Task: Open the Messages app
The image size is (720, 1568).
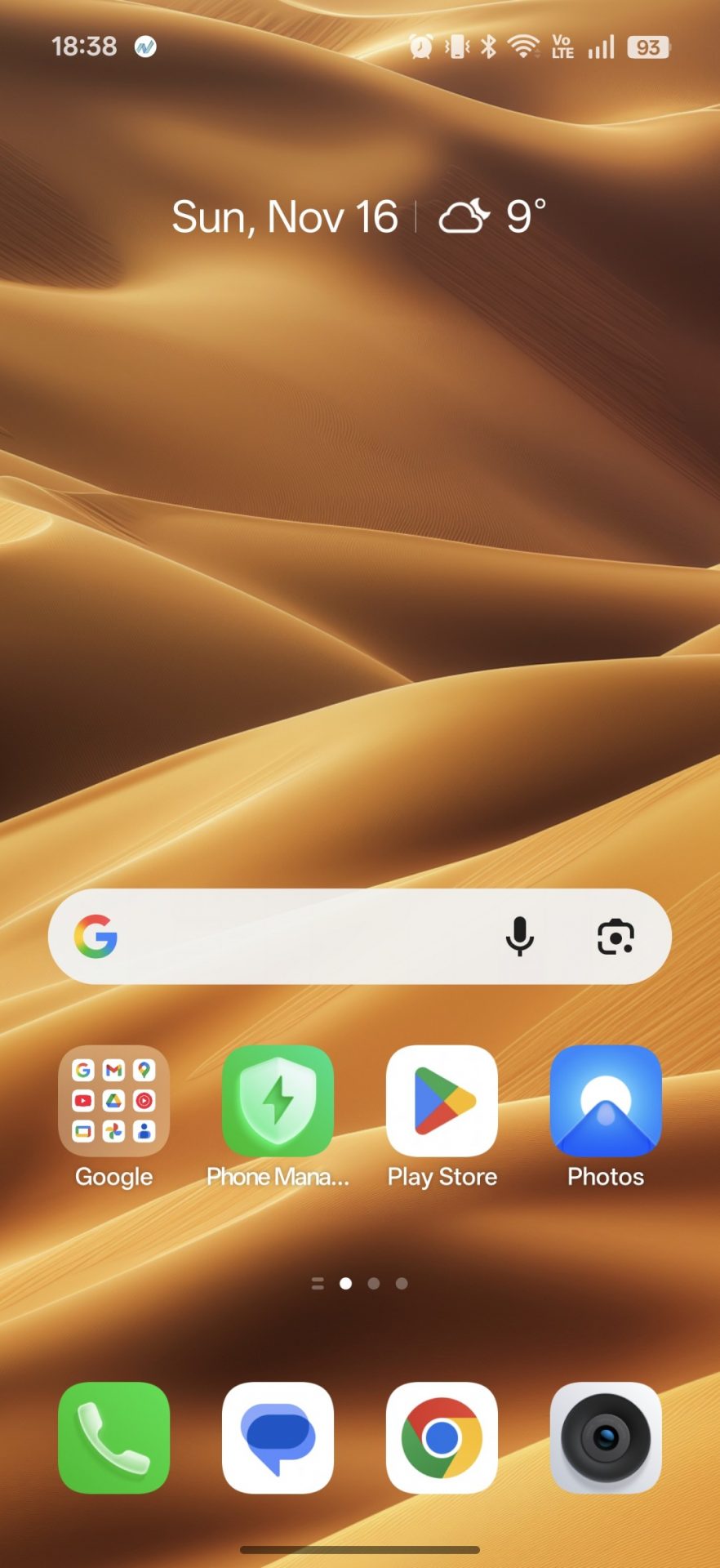Action: coord(278,1437)
